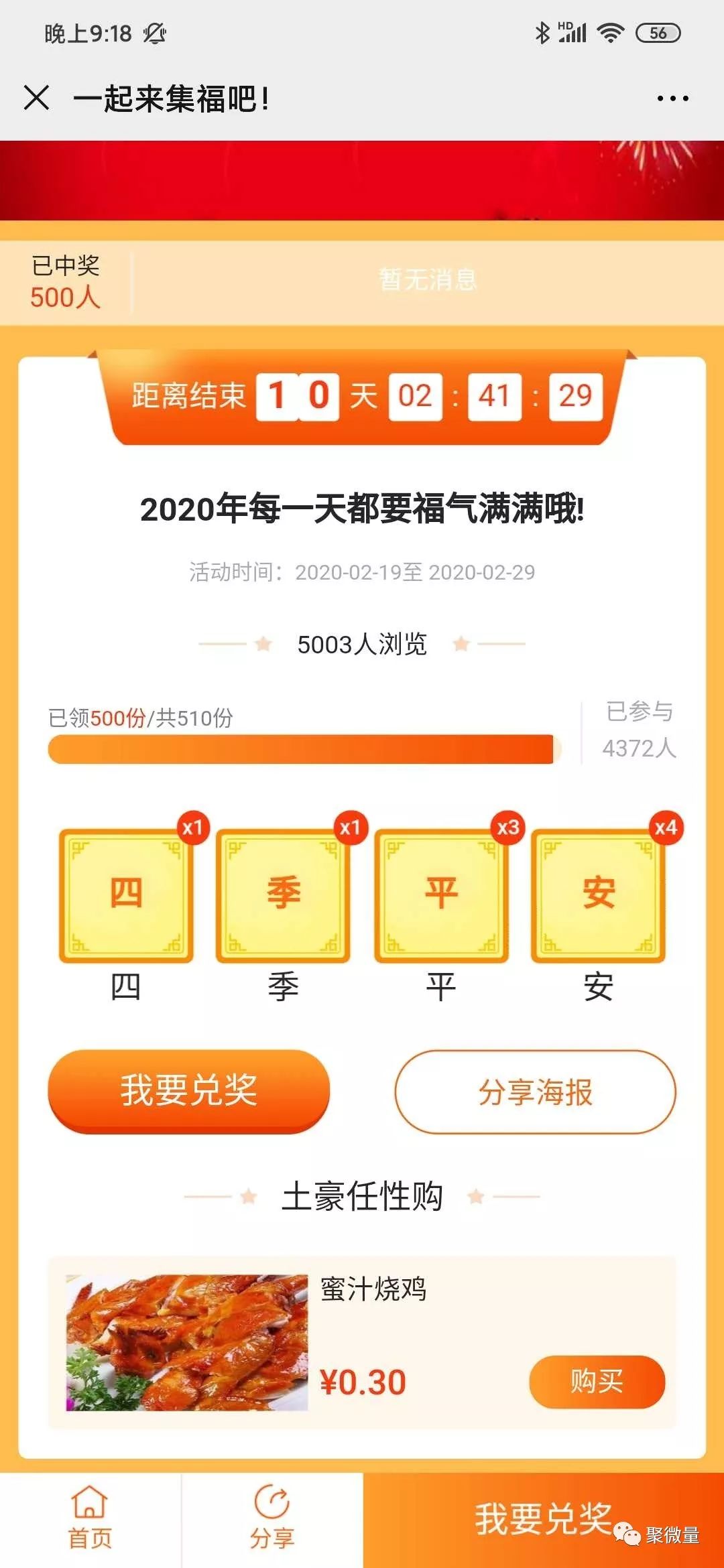Go to the 首页 tab
Screen dimensions: 724x1568
point(90,1520)
